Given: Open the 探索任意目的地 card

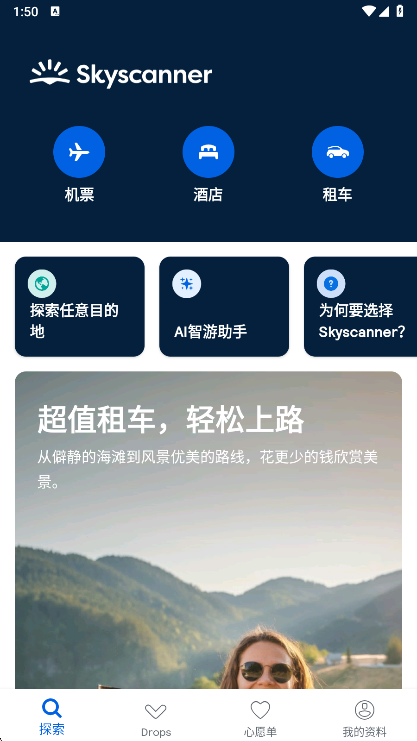Looking at the screenshot, I should (x=80, y=307).
